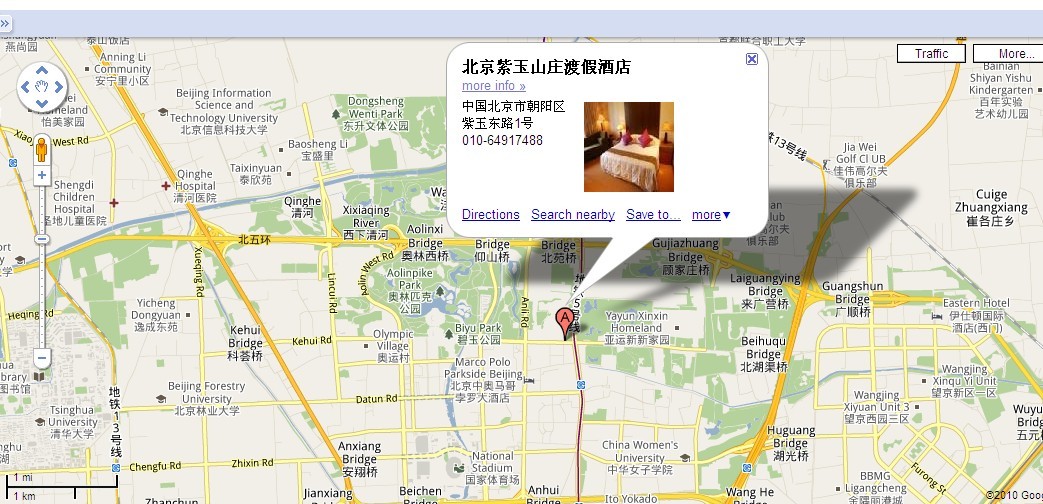Pan the map right with arrow control
Image resolution: width=1043 pixels, height=504 pixels.
coord(57,87)
